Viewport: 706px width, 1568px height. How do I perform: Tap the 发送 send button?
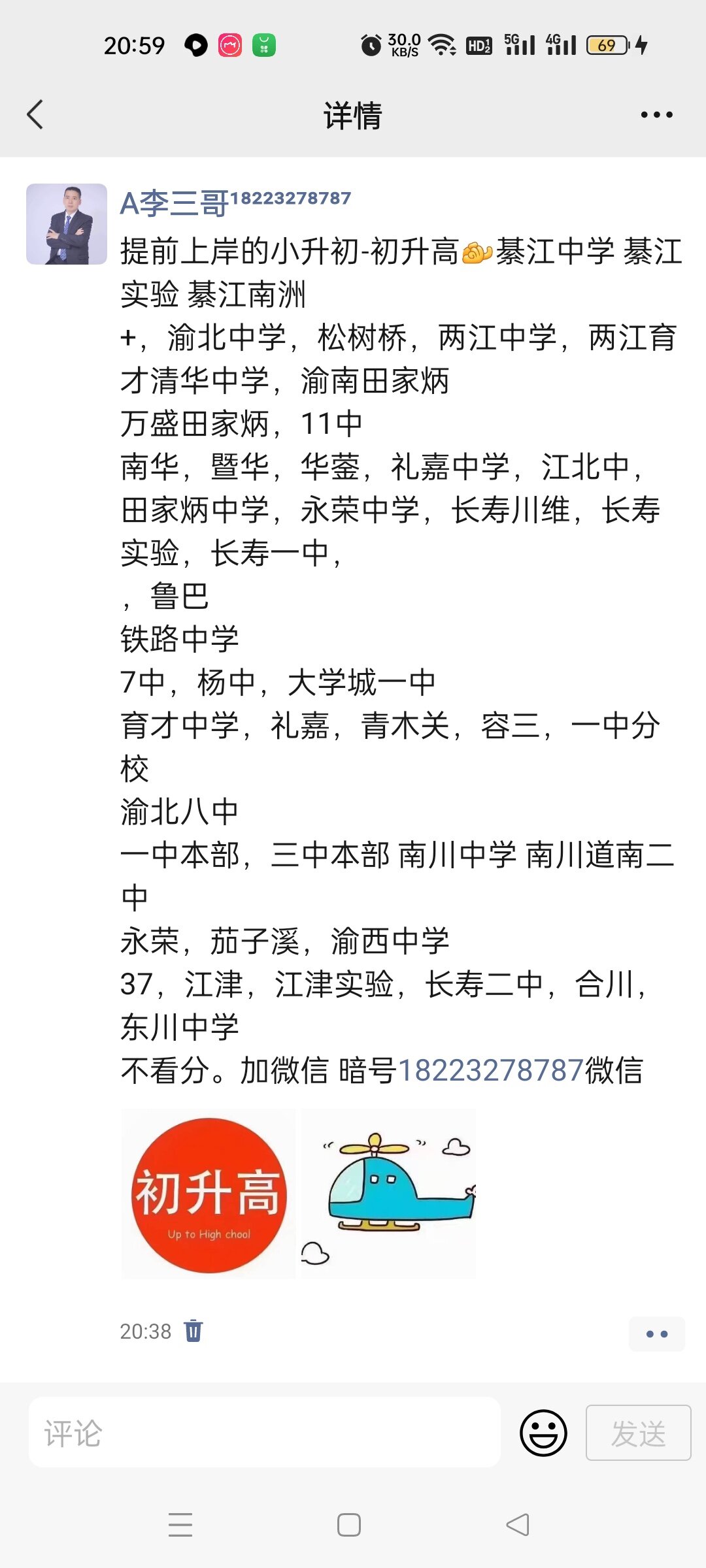(638, 1433)
